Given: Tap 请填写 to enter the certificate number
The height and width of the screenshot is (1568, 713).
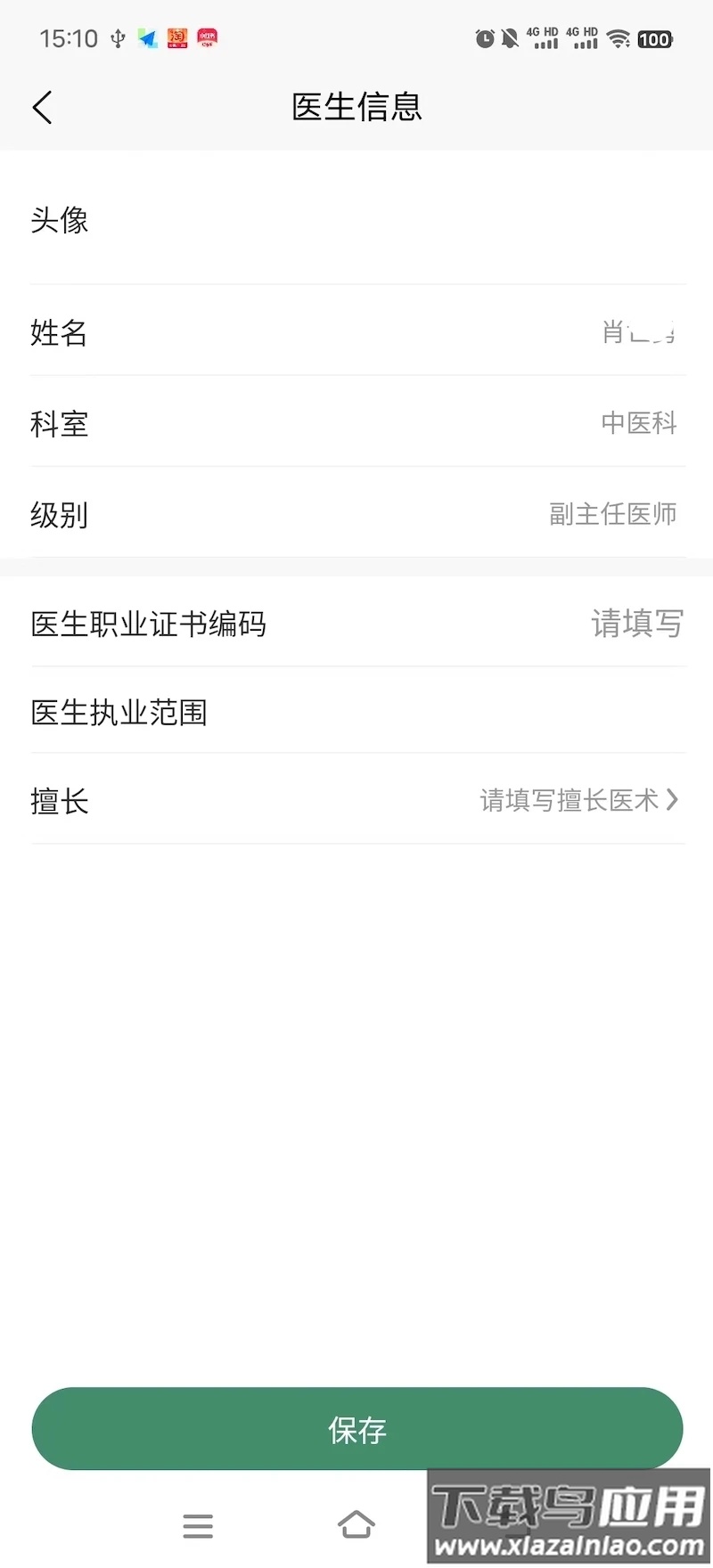Looking at the screenshot, I should (636, 624).
